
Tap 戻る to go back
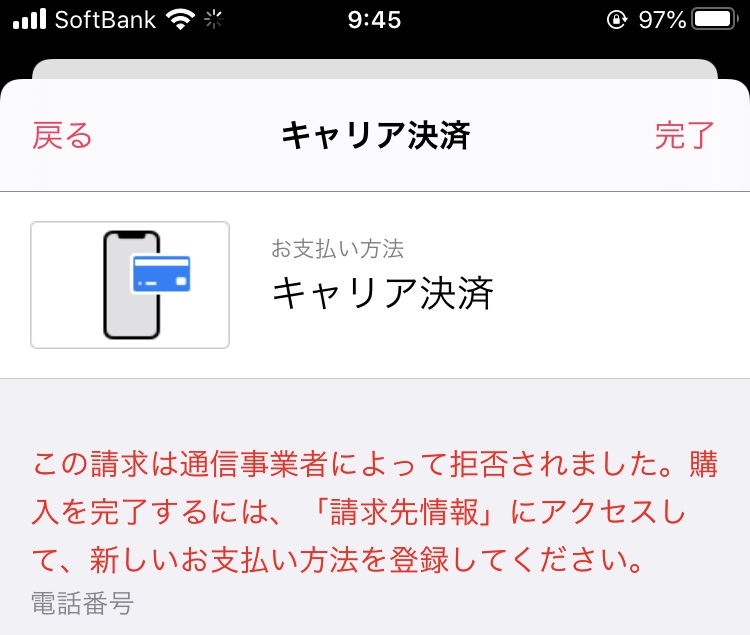coord(62,136)
